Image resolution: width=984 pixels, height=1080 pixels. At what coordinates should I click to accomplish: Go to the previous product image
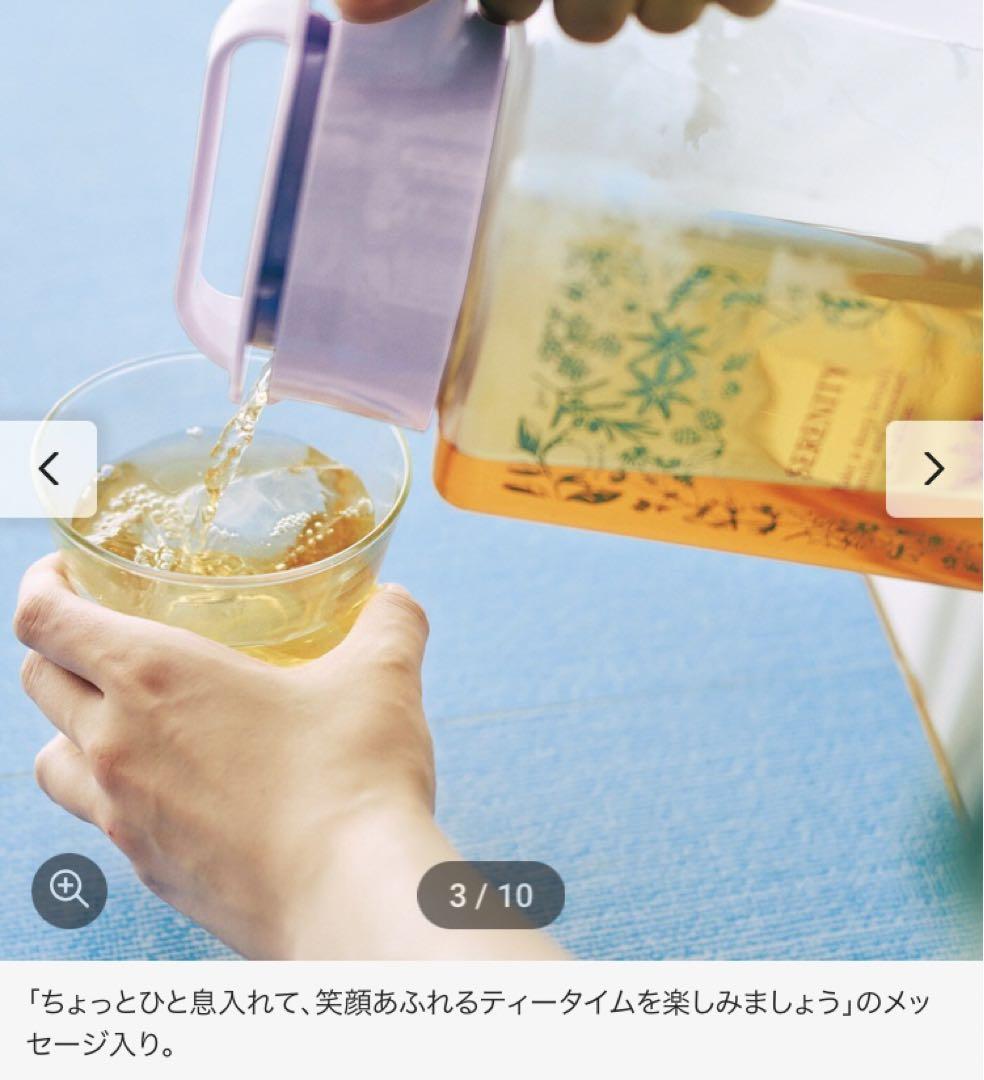pyautogui.click(x=48, y=469)
